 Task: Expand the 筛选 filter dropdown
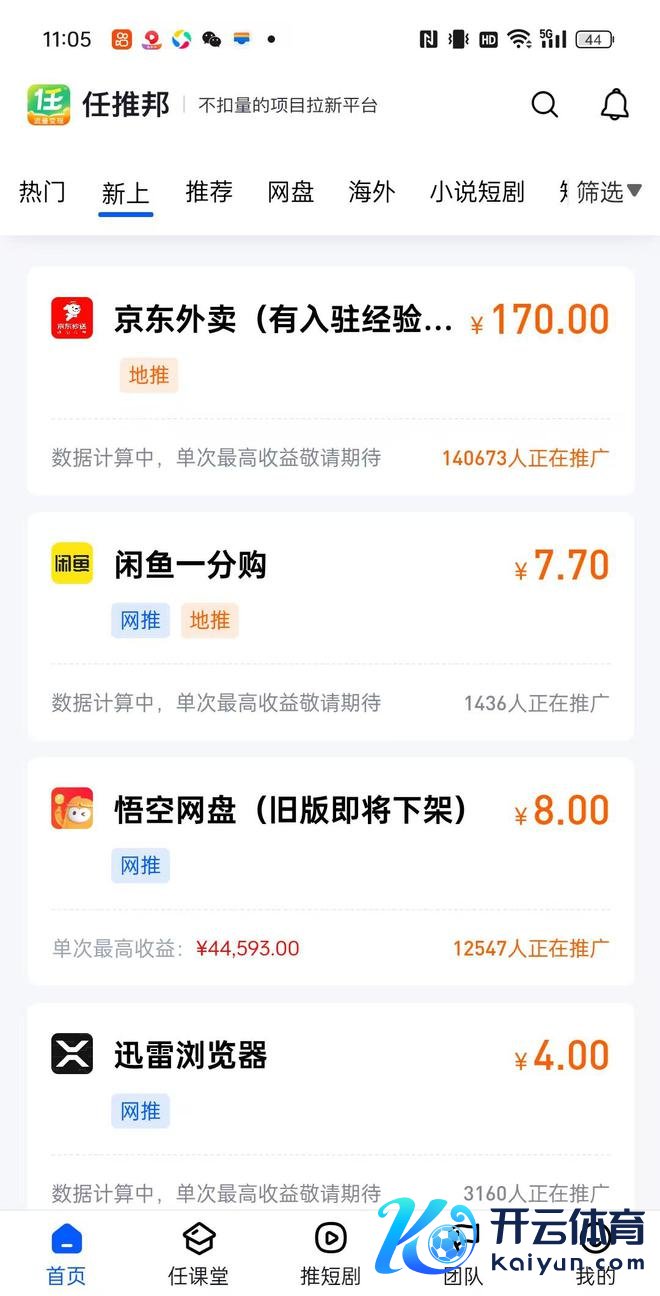[608, 191]
